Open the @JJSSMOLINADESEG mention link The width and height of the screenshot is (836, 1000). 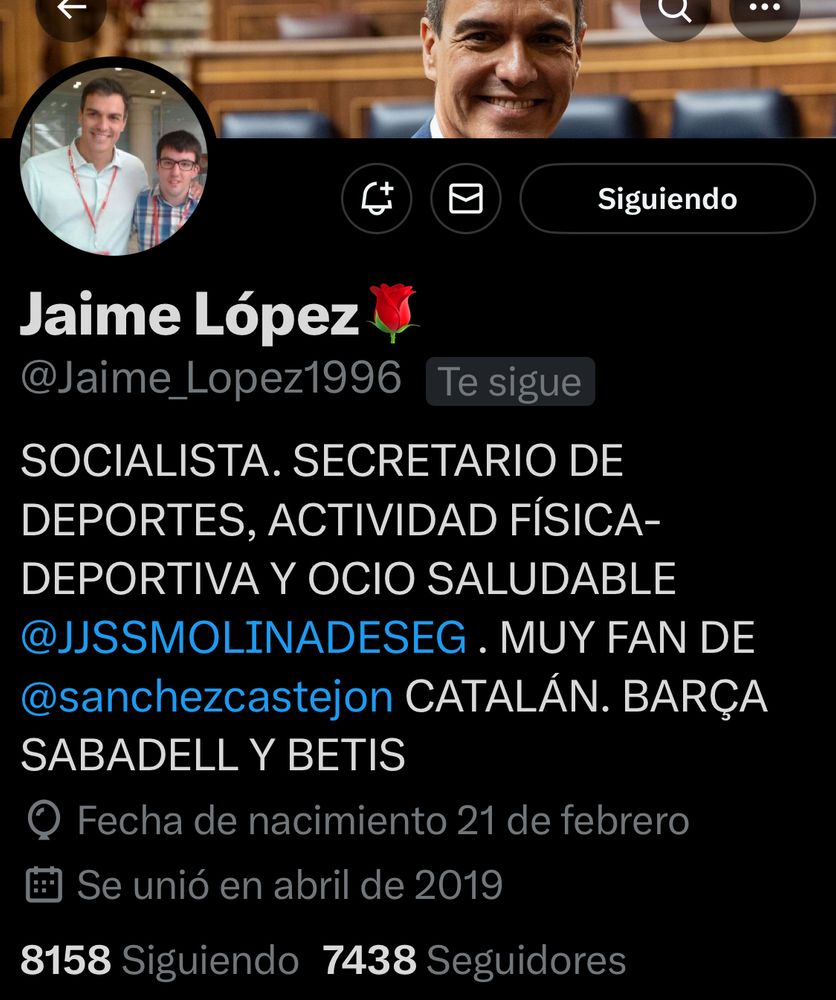click(x=243, y=638)
